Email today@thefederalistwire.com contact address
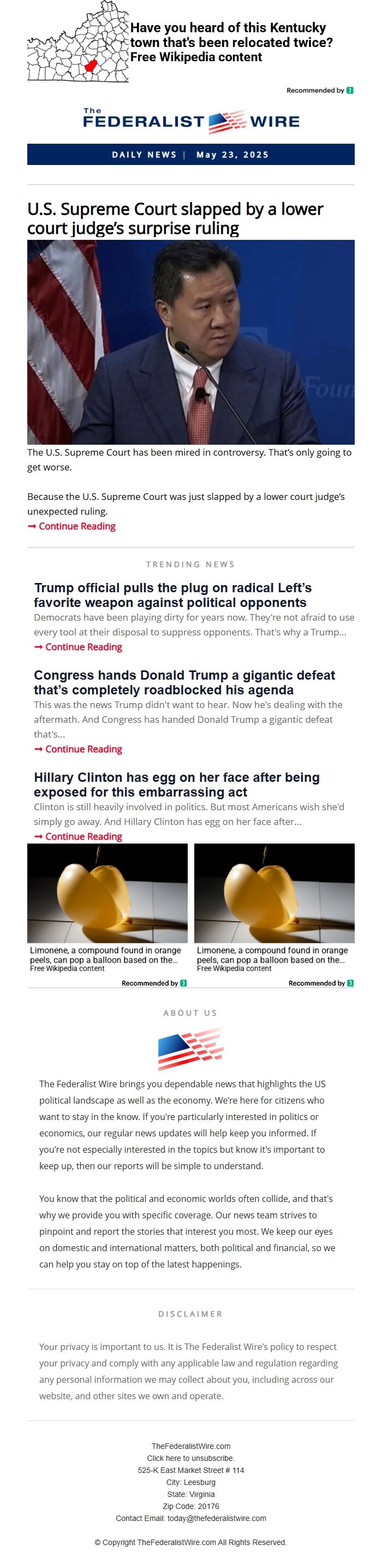 (x=216, y=1518)
